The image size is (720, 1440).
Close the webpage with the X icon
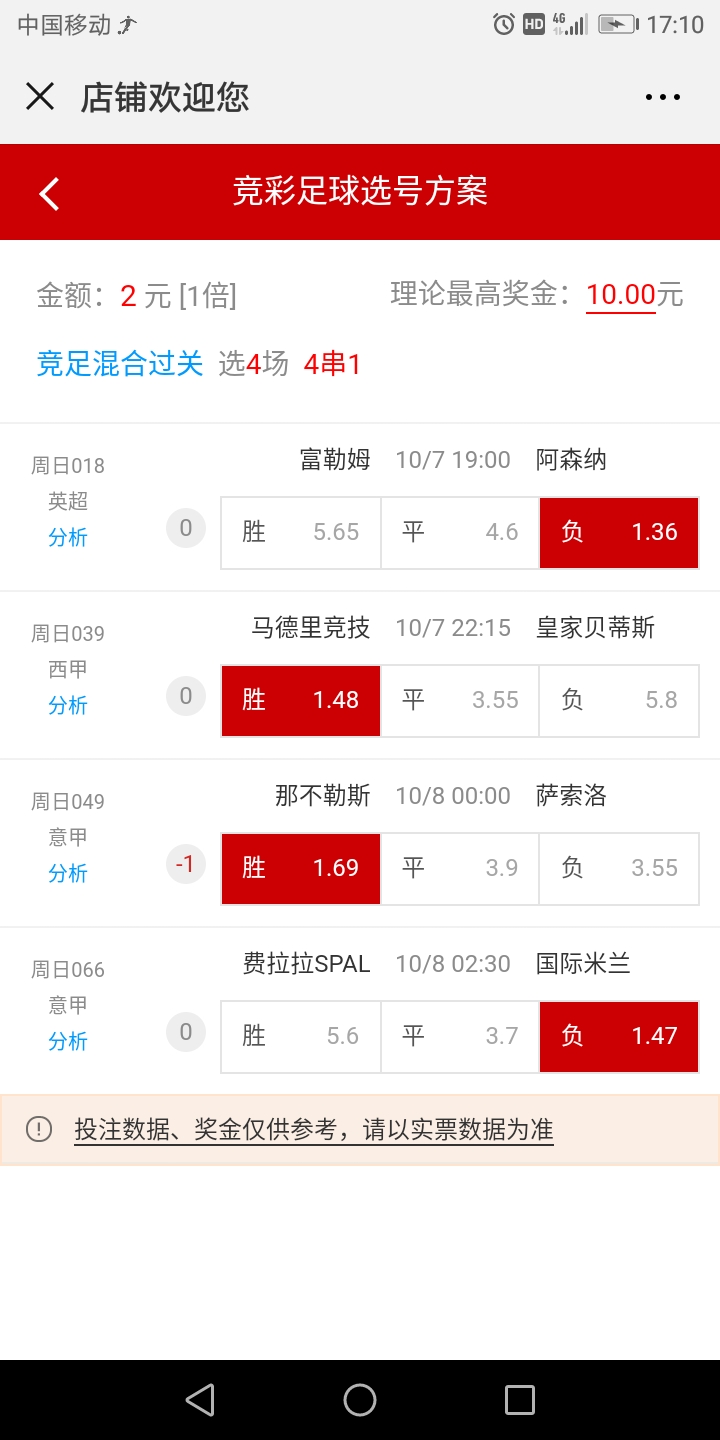point(40,96)
